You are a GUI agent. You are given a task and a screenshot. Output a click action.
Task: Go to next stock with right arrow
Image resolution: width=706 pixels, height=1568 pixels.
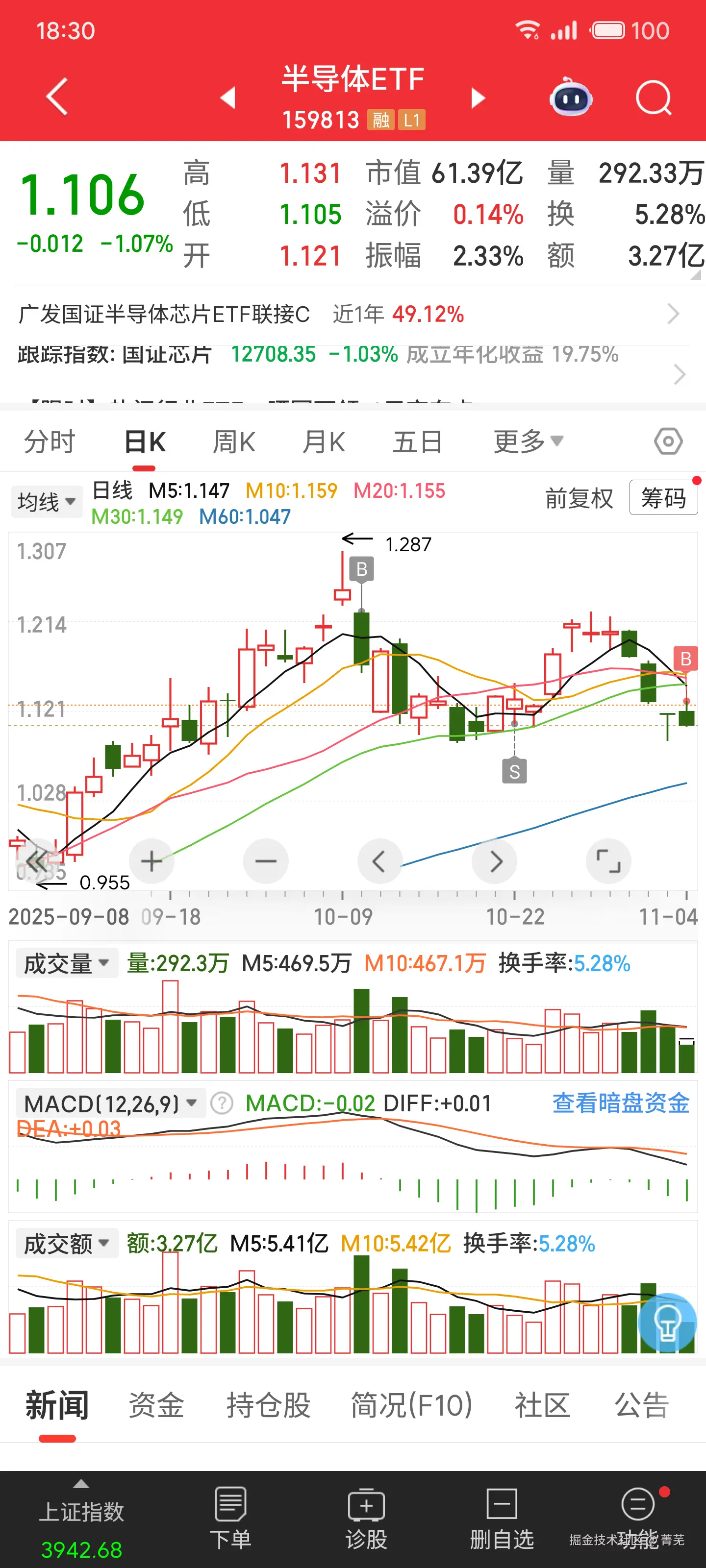(479, 98)
